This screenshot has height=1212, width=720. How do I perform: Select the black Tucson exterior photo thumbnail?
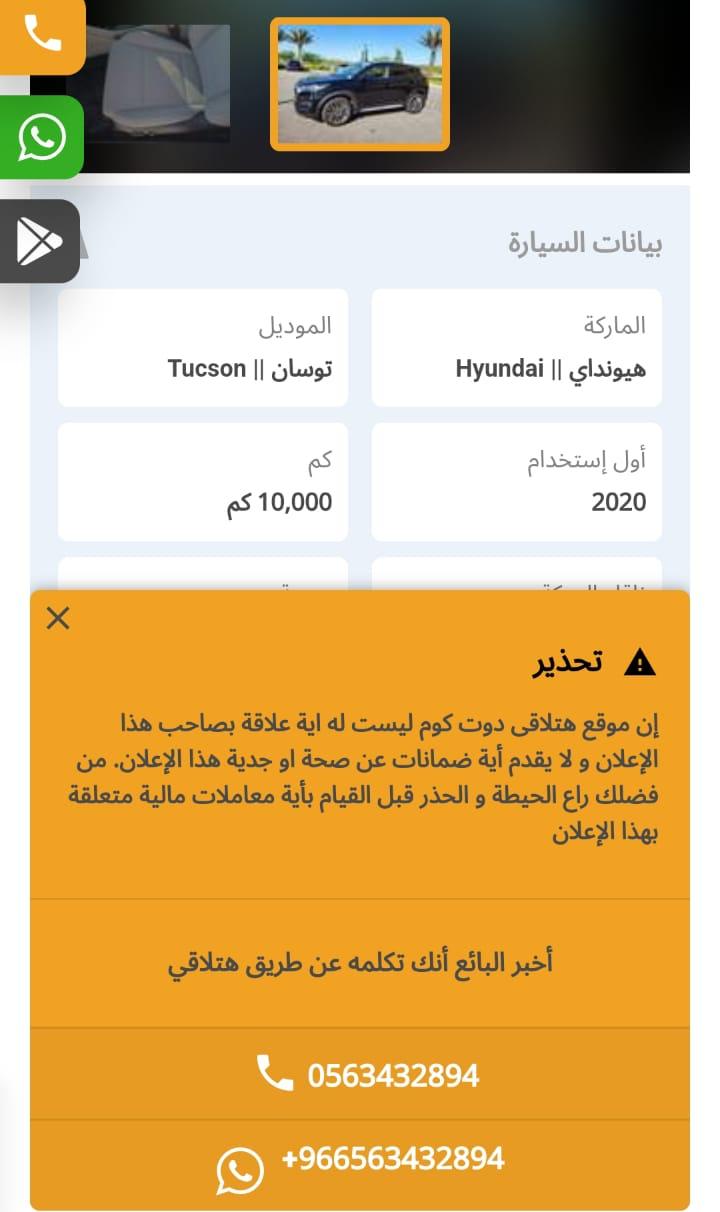[360, 84]
